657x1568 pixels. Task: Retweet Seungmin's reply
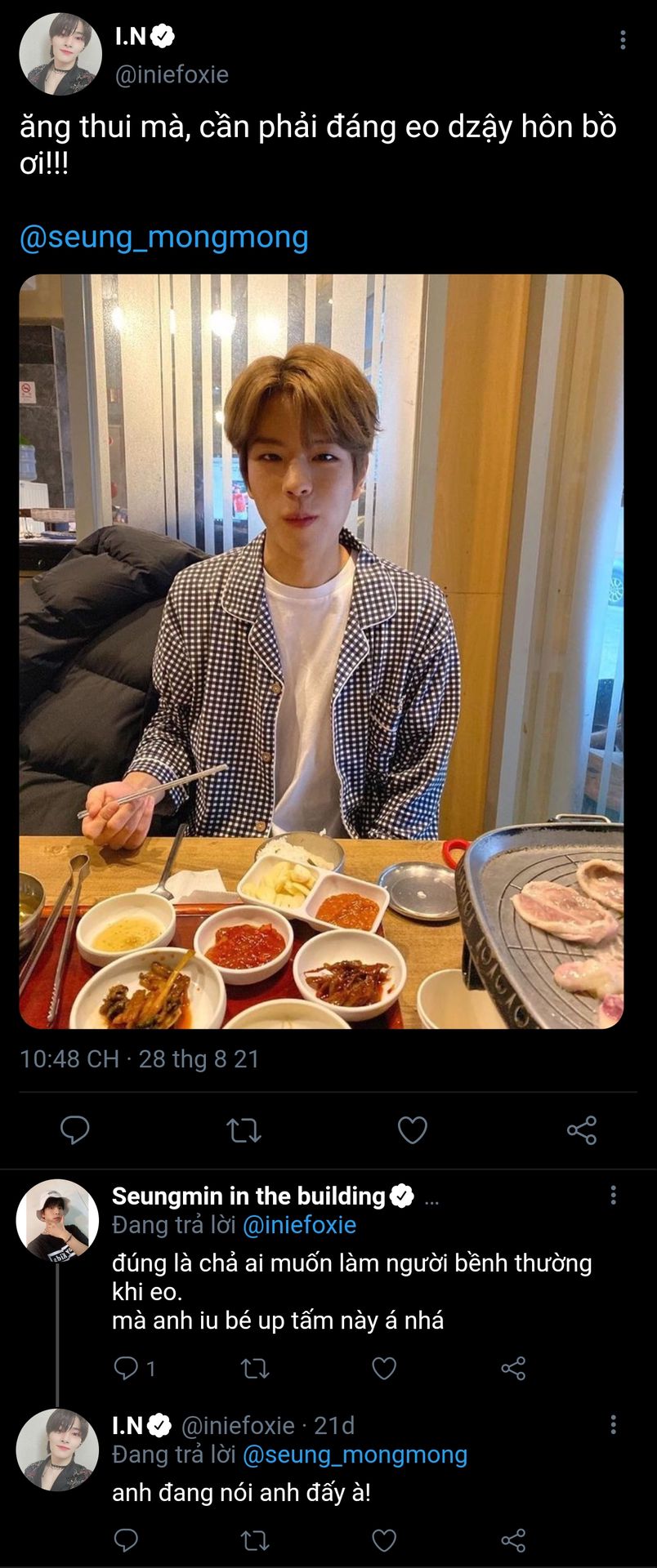255,1368
